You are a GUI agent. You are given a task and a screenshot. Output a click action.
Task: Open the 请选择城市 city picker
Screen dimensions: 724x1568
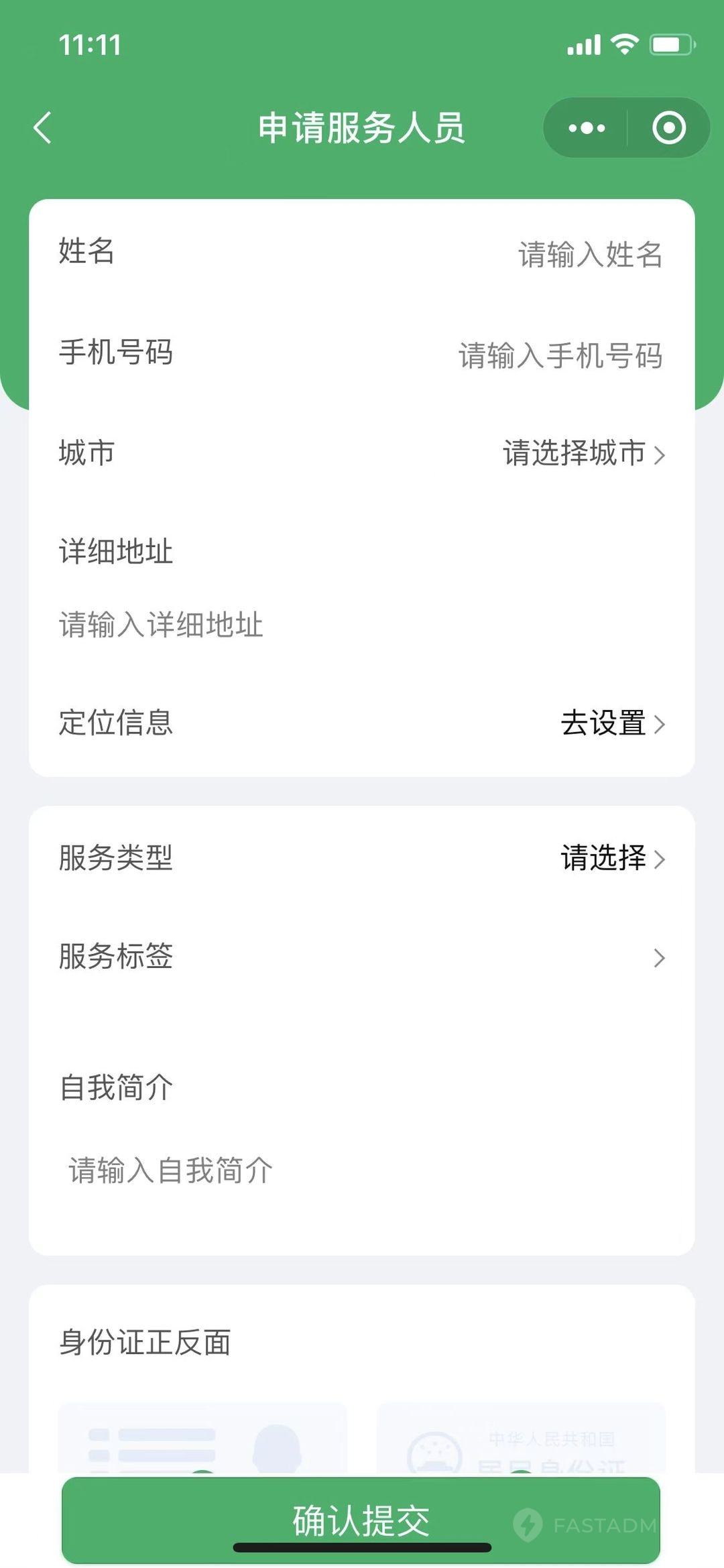click(x=583, y=454)
